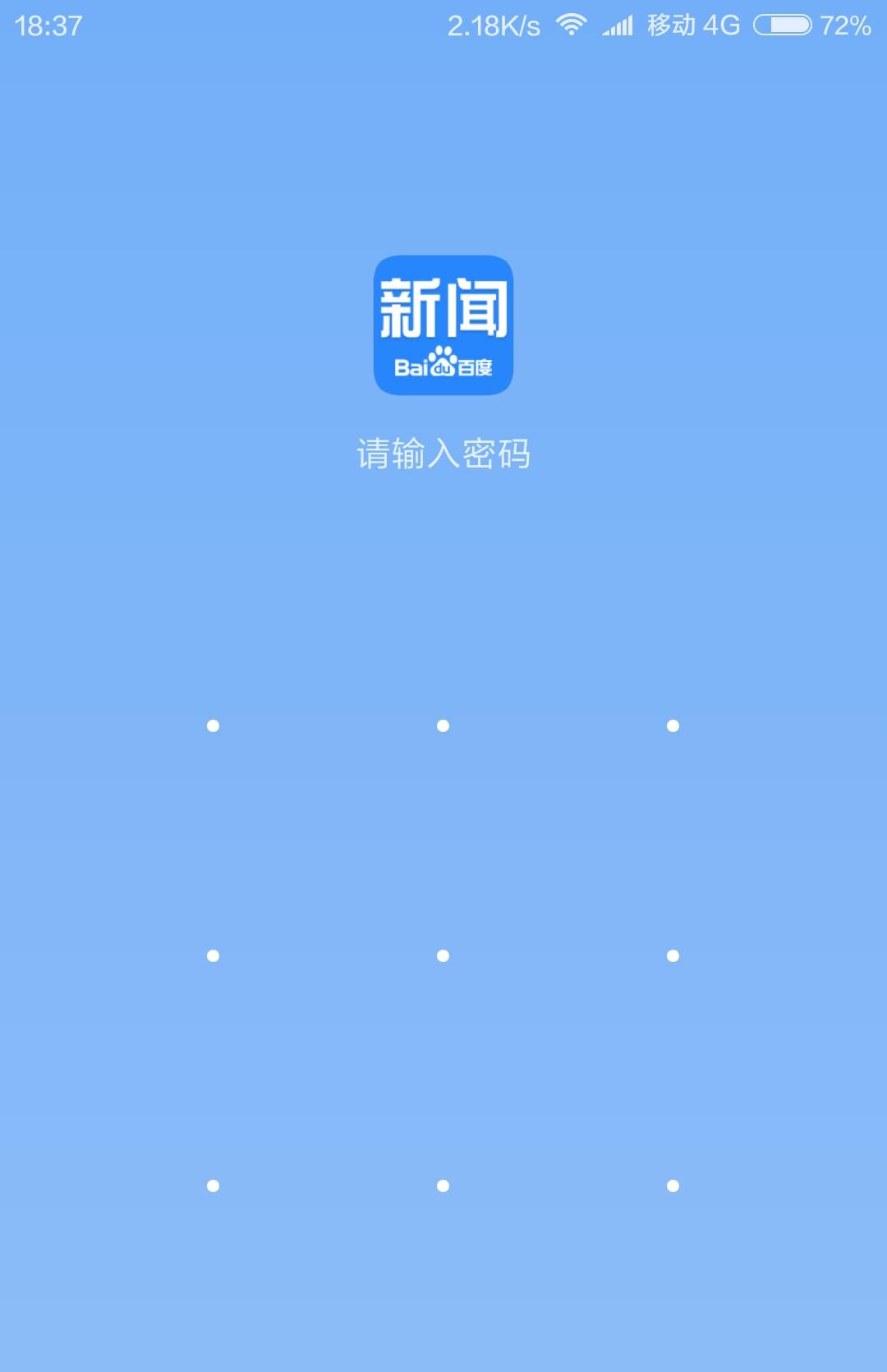This screenshot has height=1372, width=887.
Task: Touch the top-right pattern dot
Action: pos(673,725)
